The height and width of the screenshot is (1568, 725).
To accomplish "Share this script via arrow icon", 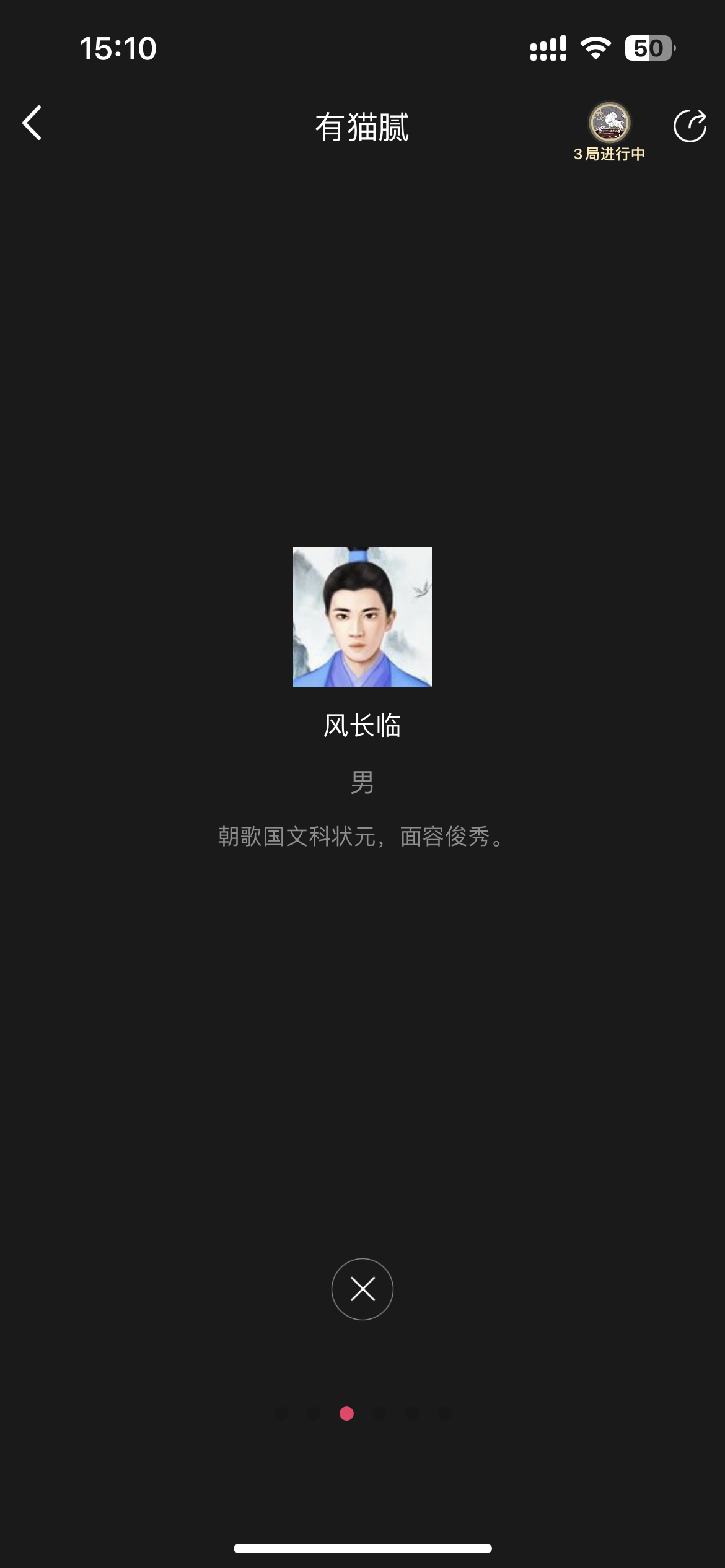I will pyautogui.click(x=690, y=126).
